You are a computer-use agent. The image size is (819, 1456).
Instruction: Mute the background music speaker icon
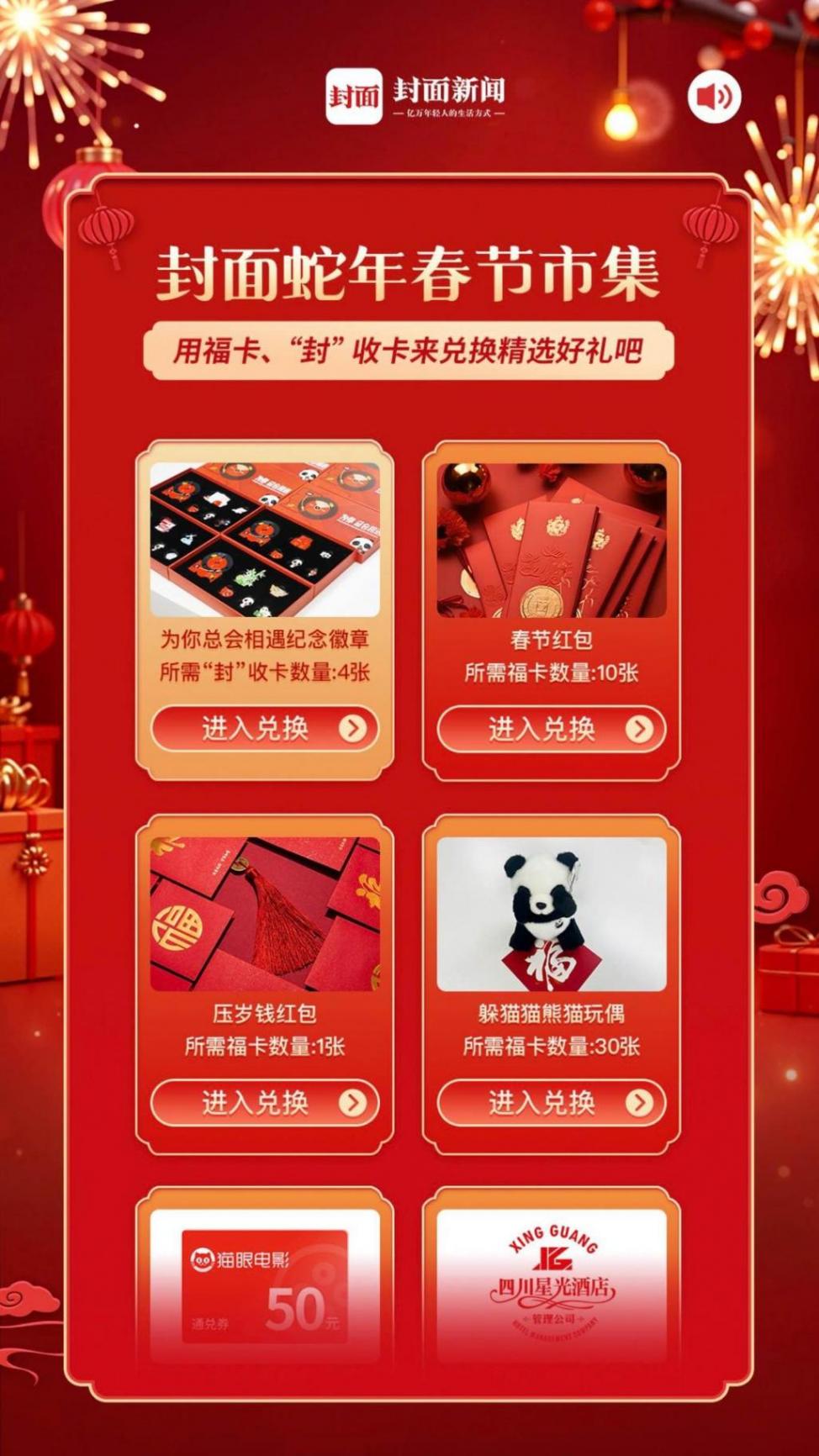[x=714, y=97]
